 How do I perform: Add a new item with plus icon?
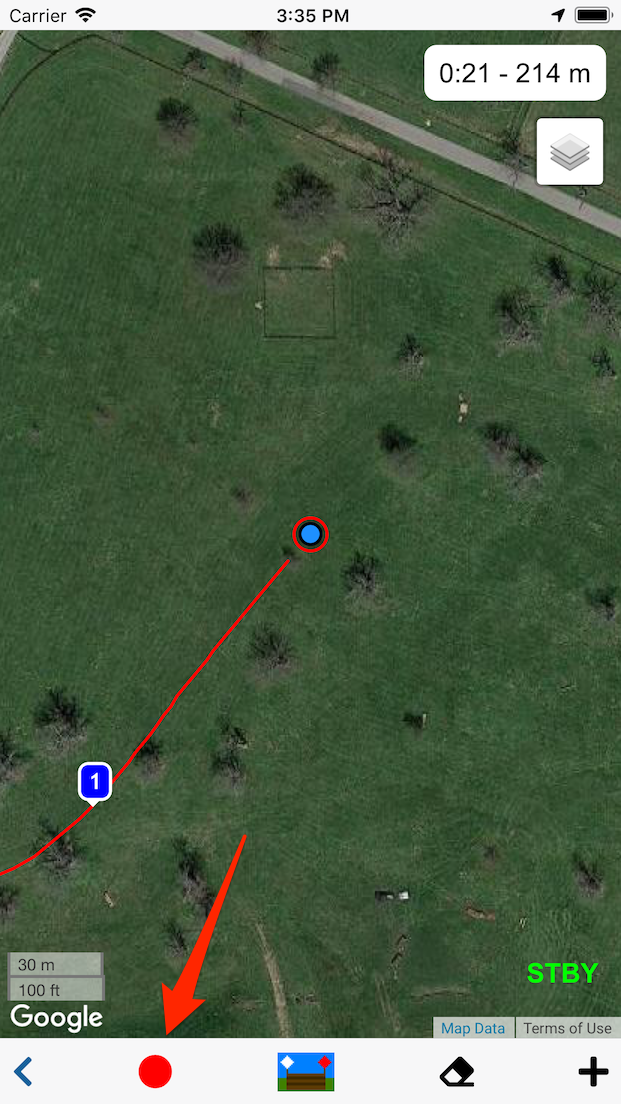tap(593, 1072)
